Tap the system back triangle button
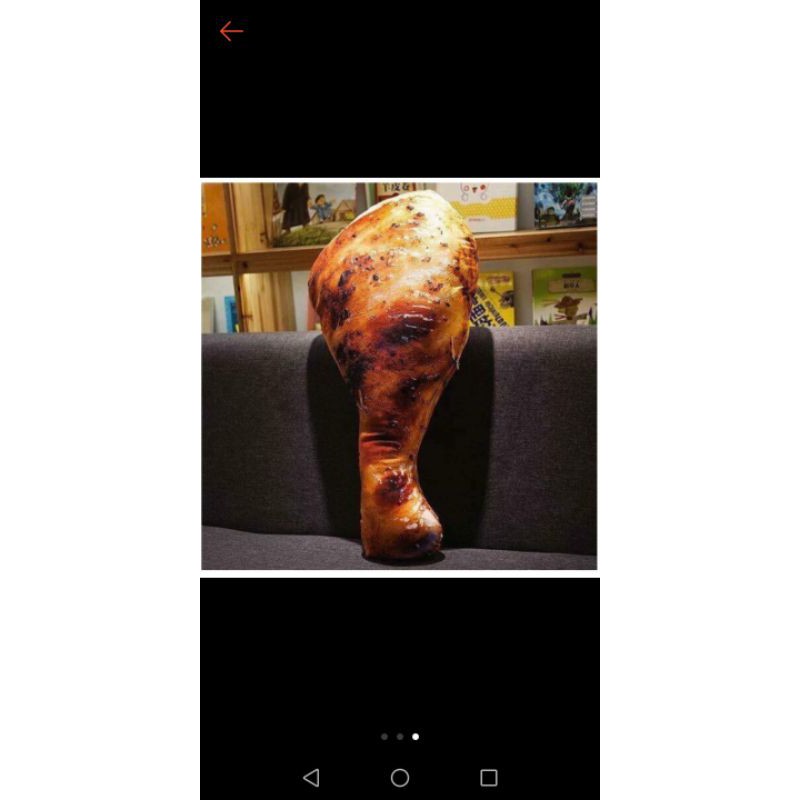This screenshot has width=800, height=800. [x=311, y=778]
